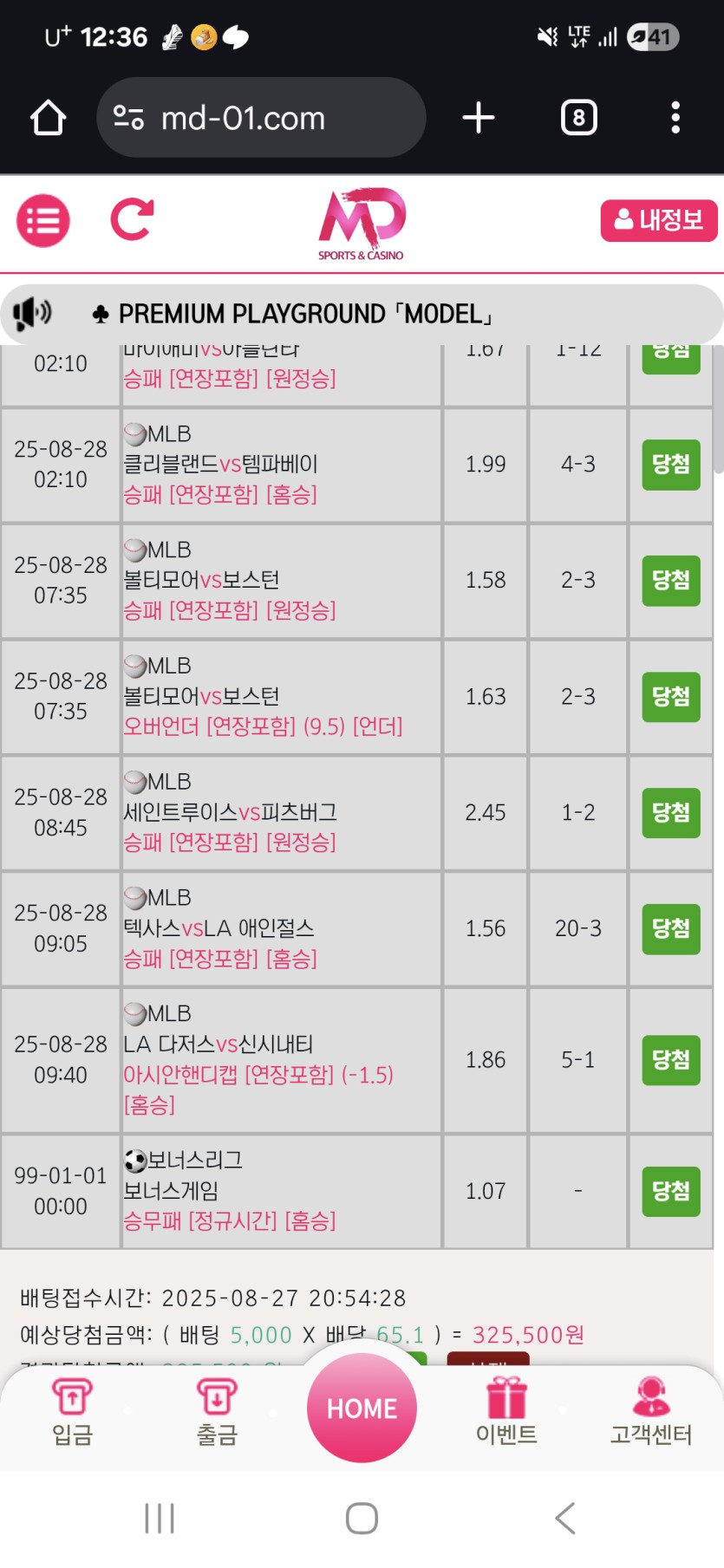Screen dimensions: 724x1568
Task: Open the 출금 withdrawal tab
Action: (217, 1410)
